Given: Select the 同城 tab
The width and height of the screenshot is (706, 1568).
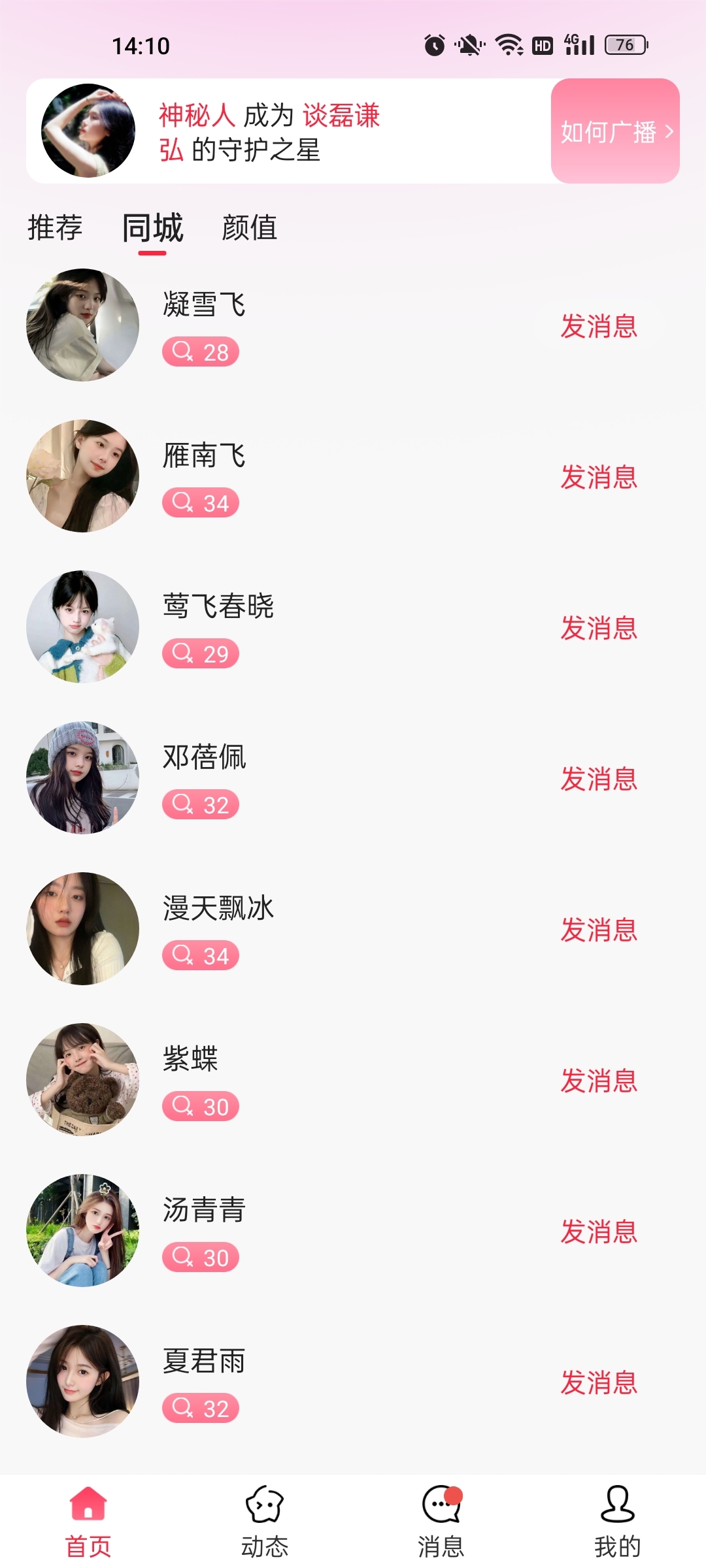Looking at the screenshot, I should (153, 228).
